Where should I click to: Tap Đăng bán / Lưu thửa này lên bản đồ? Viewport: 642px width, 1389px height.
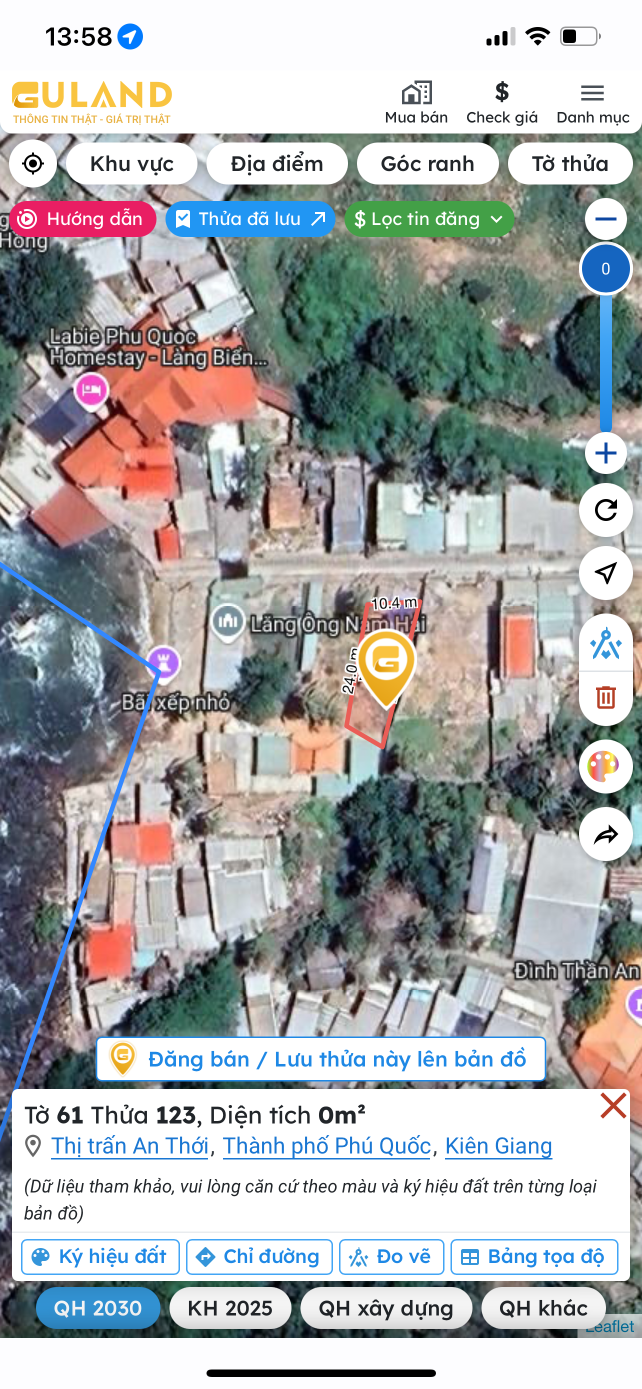coord(321,1059)
